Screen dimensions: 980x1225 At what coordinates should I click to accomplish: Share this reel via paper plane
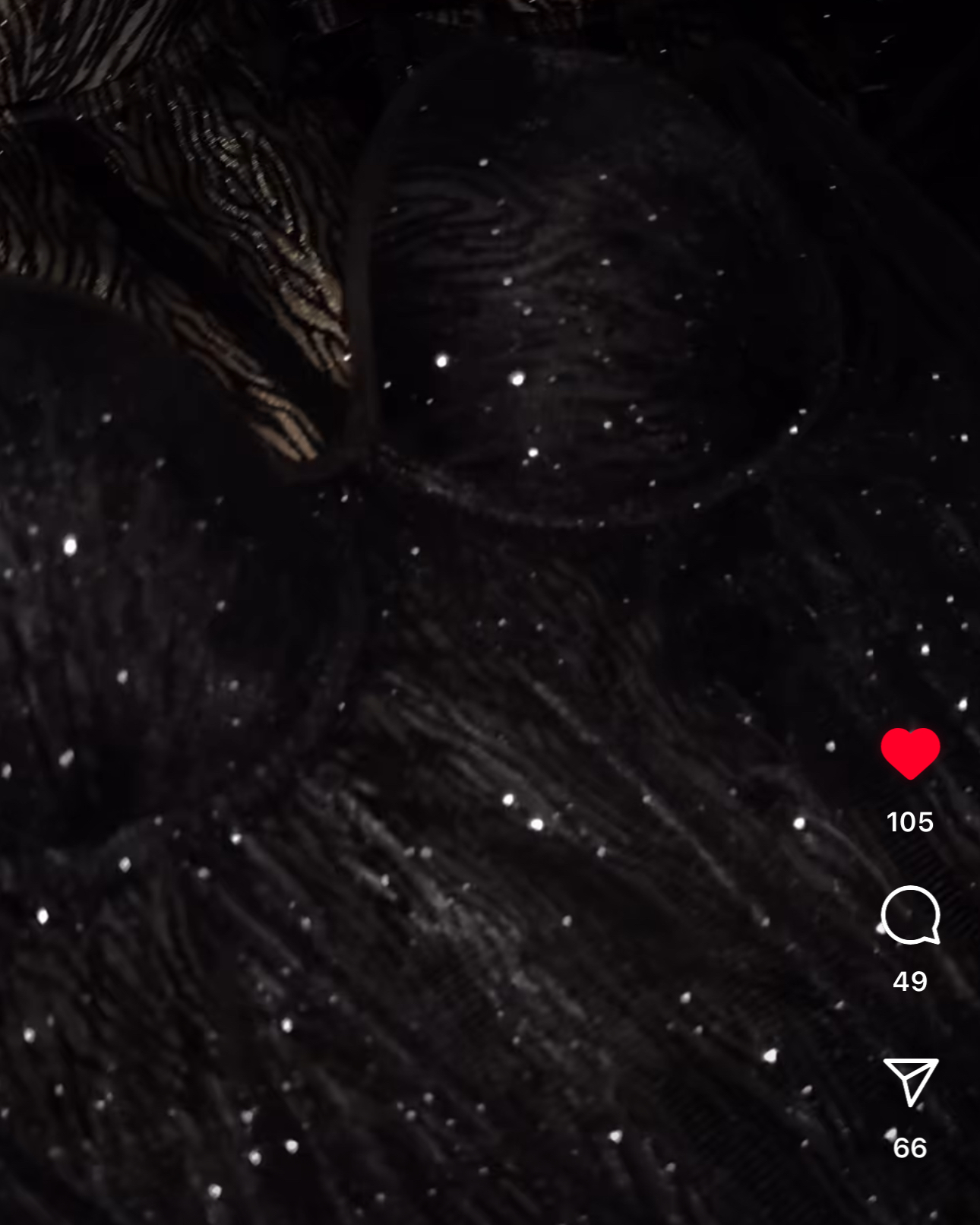[x=910, y=1081]
